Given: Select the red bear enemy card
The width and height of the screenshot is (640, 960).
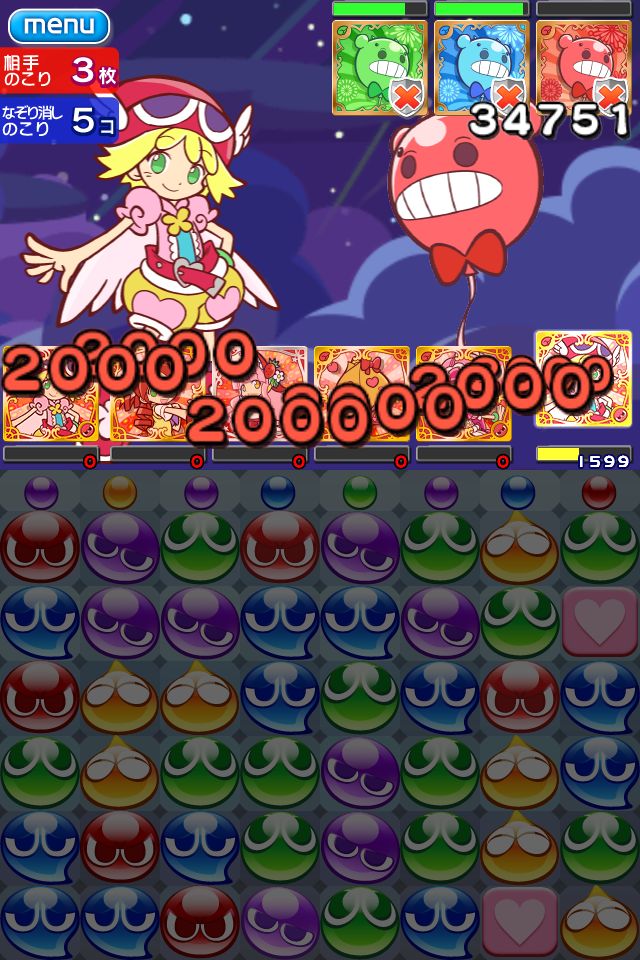Looking at the screenshot, I should (583, 68).
